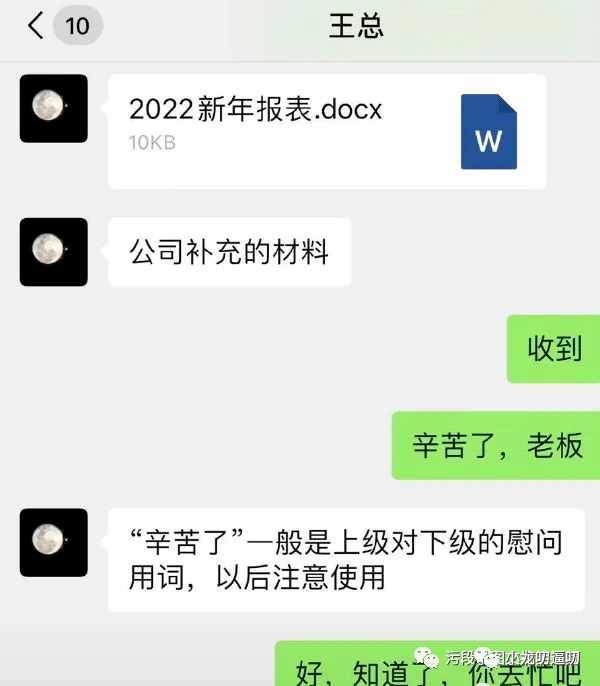Open 王总's avatar beside the 公司补充的材料 message
This screenshot has height=686, width=600.
tap(54, 252)
